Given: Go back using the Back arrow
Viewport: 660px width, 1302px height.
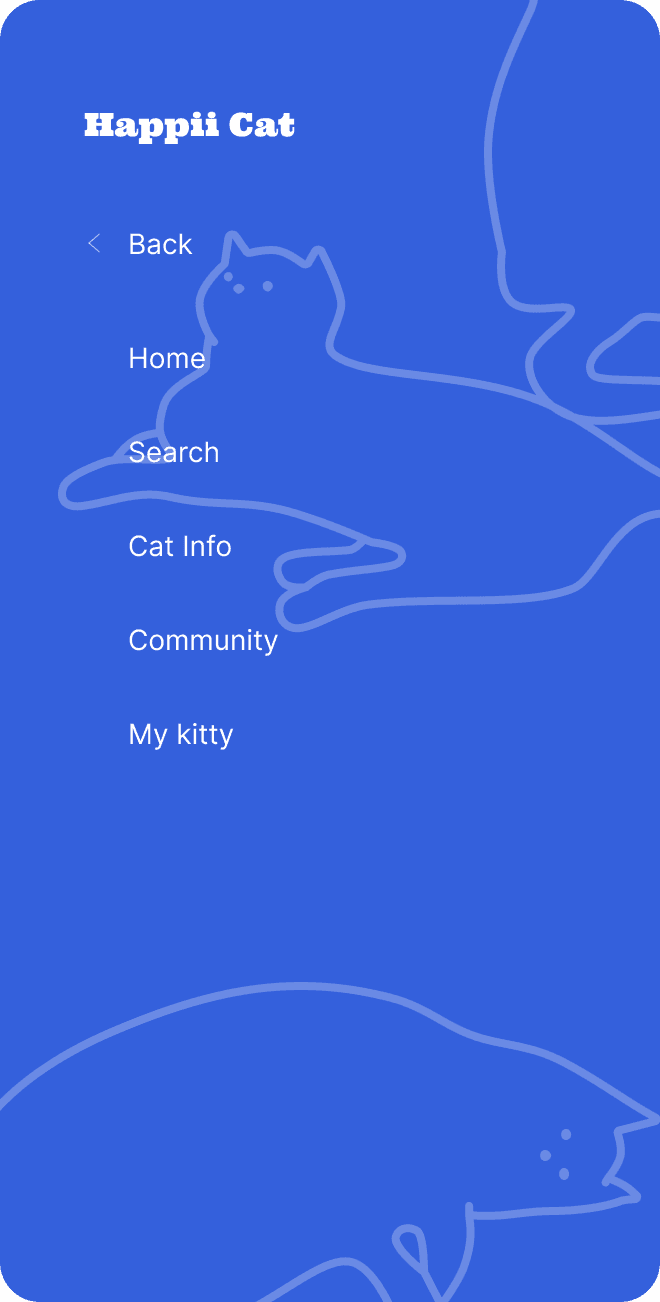Looking at the screenshot, I should click(x=94, y=243).
